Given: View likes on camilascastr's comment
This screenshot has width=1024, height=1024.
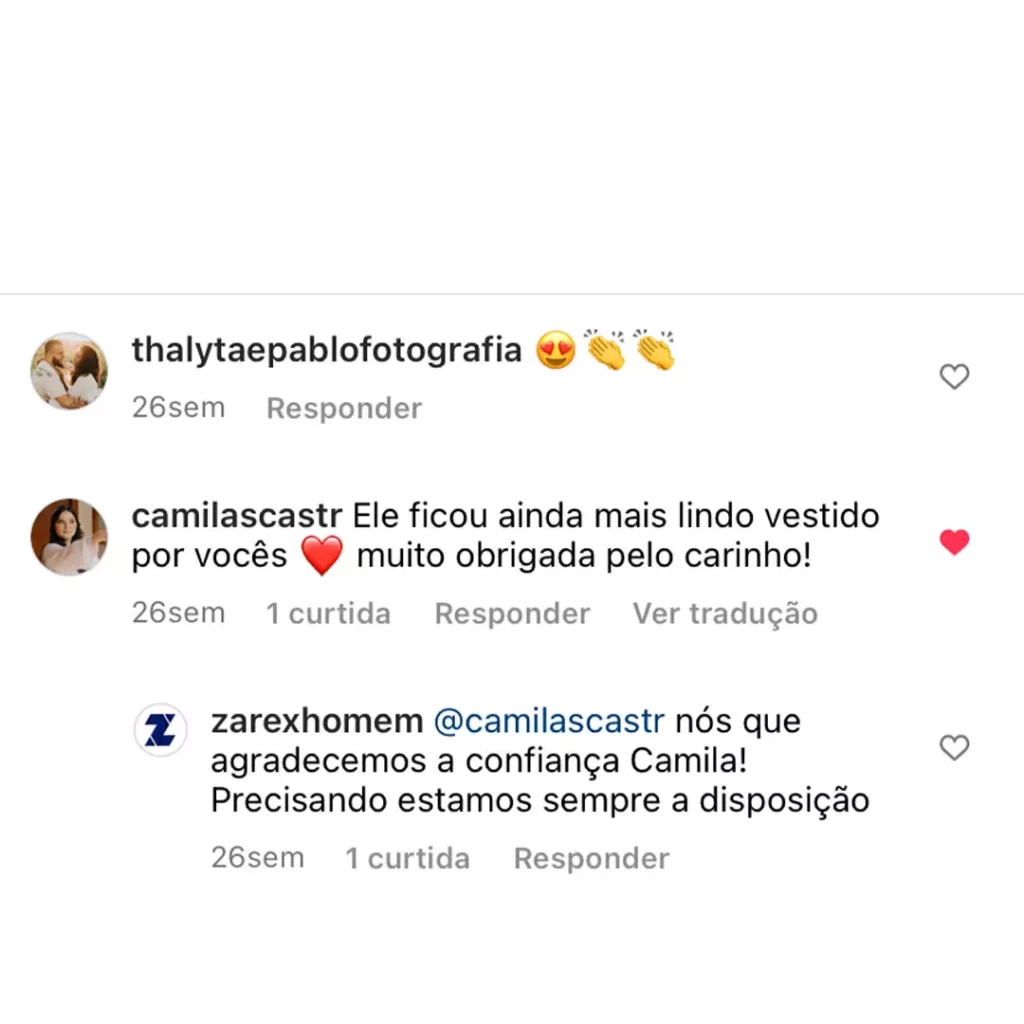Looking at the screenshot, I should 328,613.
